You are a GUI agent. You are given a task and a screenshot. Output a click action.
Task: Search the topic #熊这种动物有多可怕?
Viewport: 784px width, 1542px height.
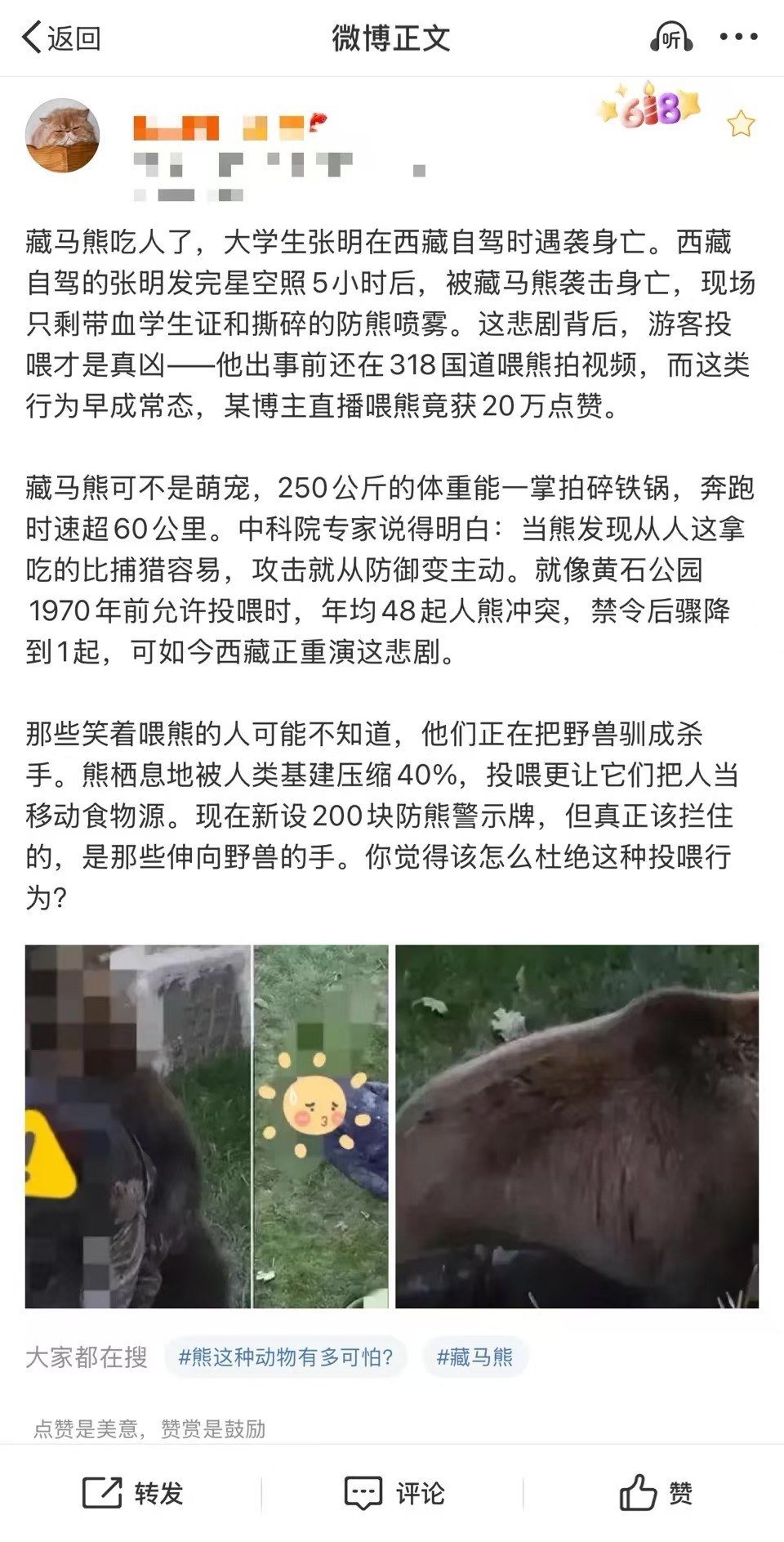(285, 1357)
